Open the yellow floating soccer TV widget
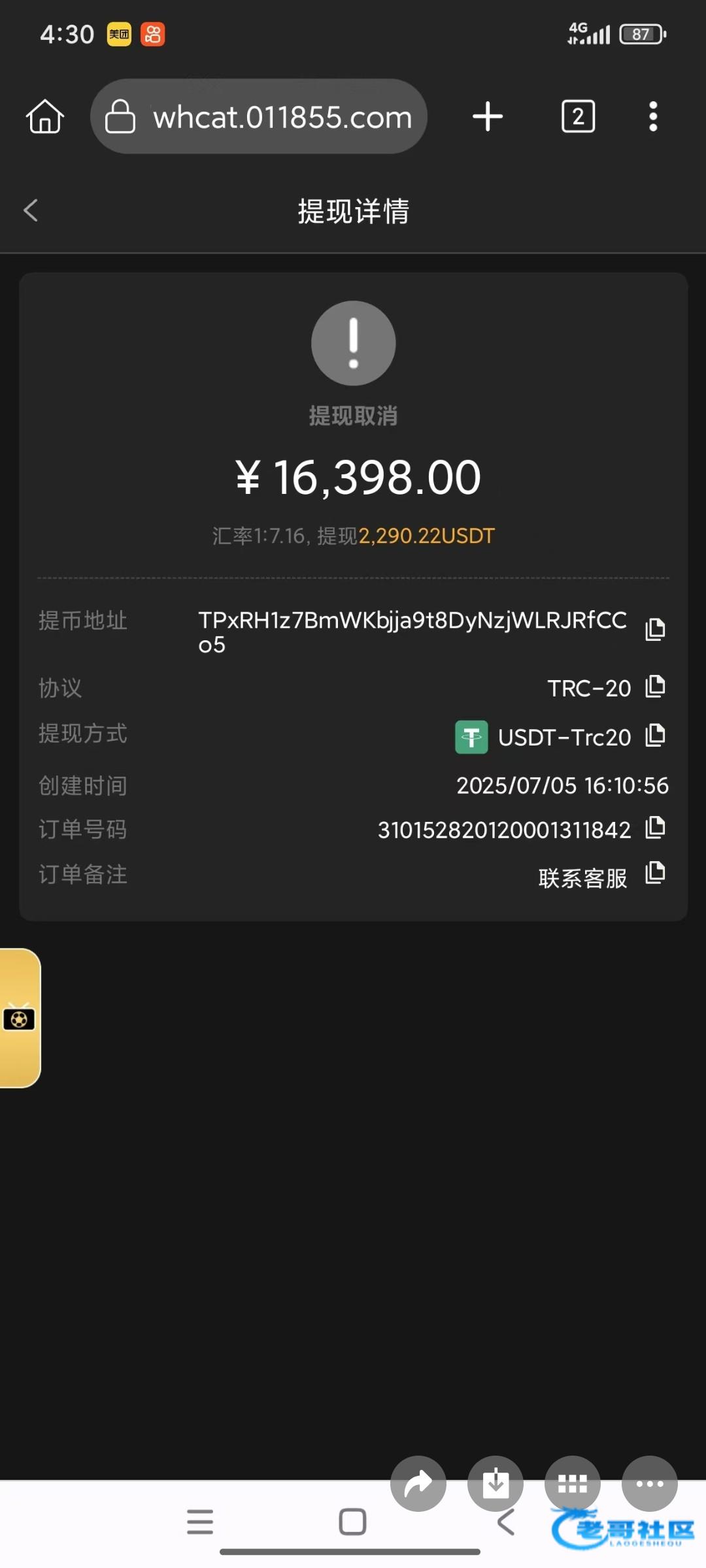Image resolution: width=706 pixels, height=1568 pixels. click(20, 1018)
